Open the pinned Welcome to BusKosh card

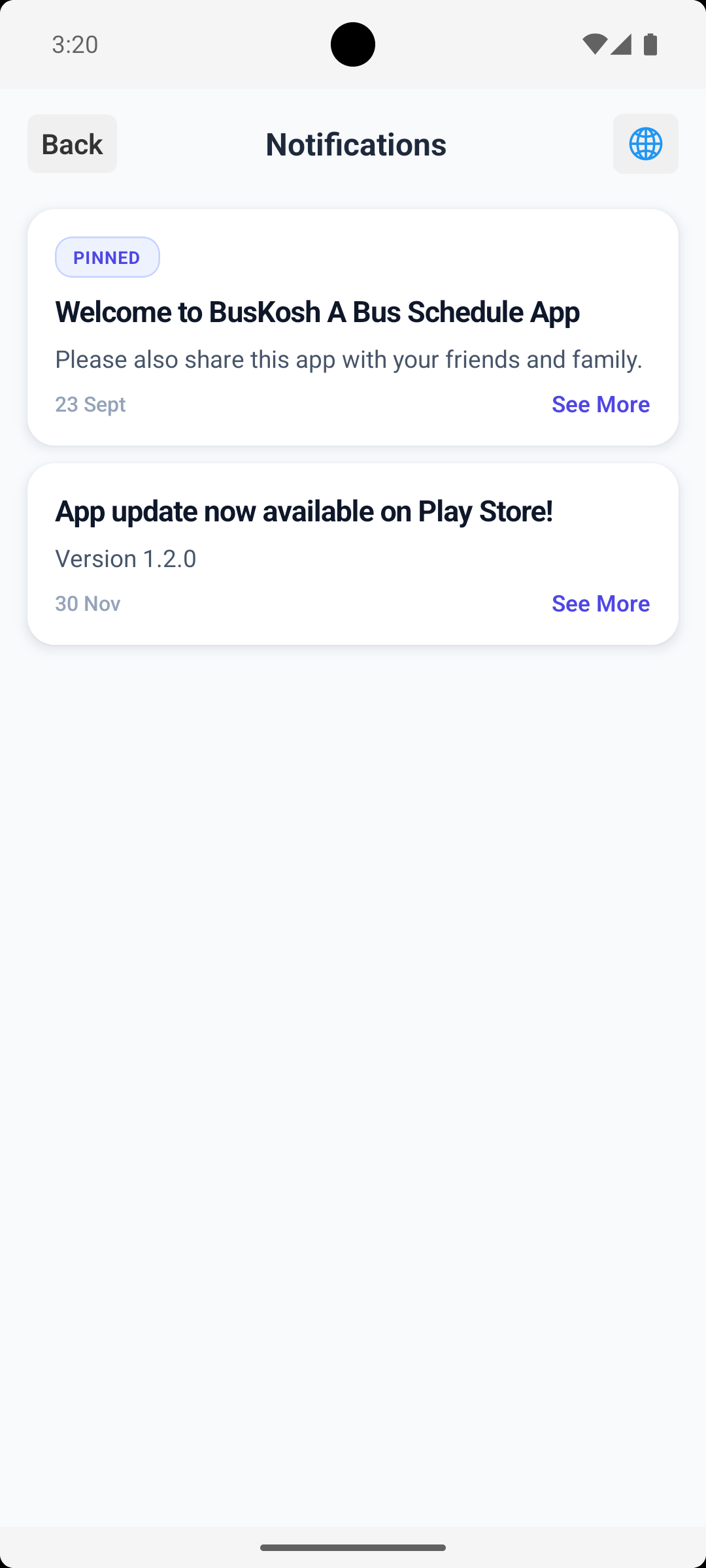click(x=316, y=312)
